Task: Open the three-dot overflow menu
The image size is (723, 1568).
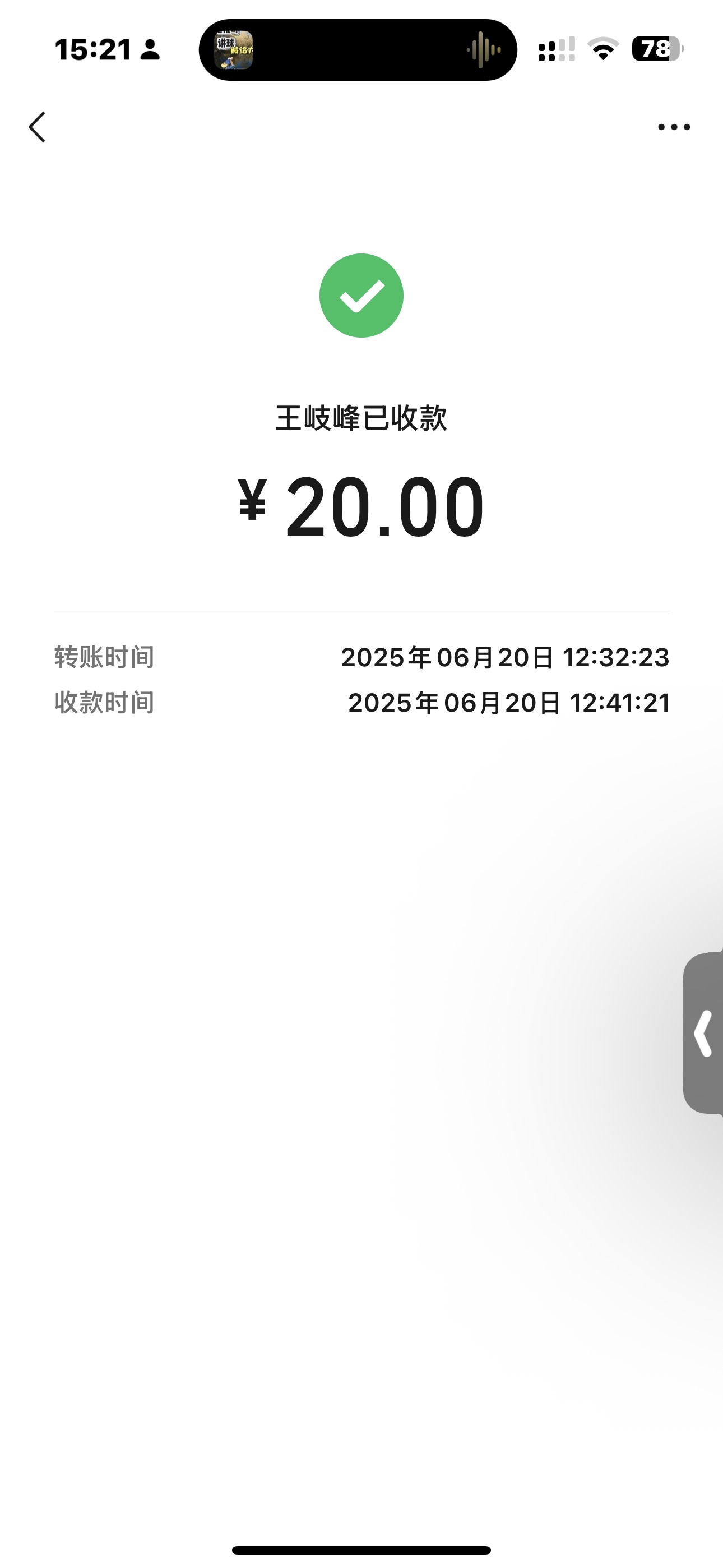Action: (674, 127)
